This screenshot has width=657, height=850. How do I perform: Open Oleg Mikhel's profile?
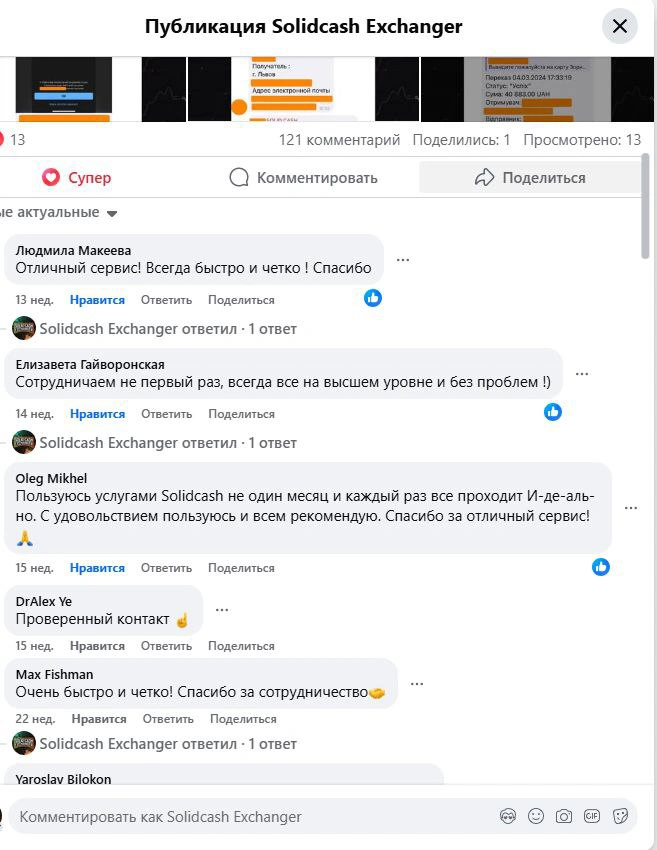click(51, 478)
